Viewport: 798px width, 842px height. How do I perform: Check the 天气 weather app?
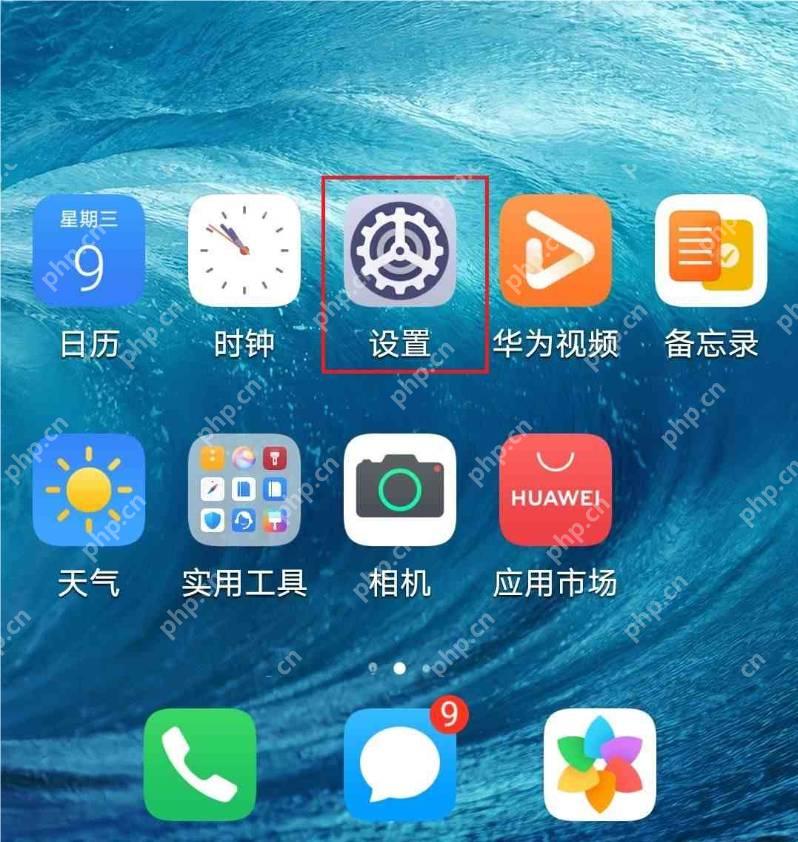(89, 490)
